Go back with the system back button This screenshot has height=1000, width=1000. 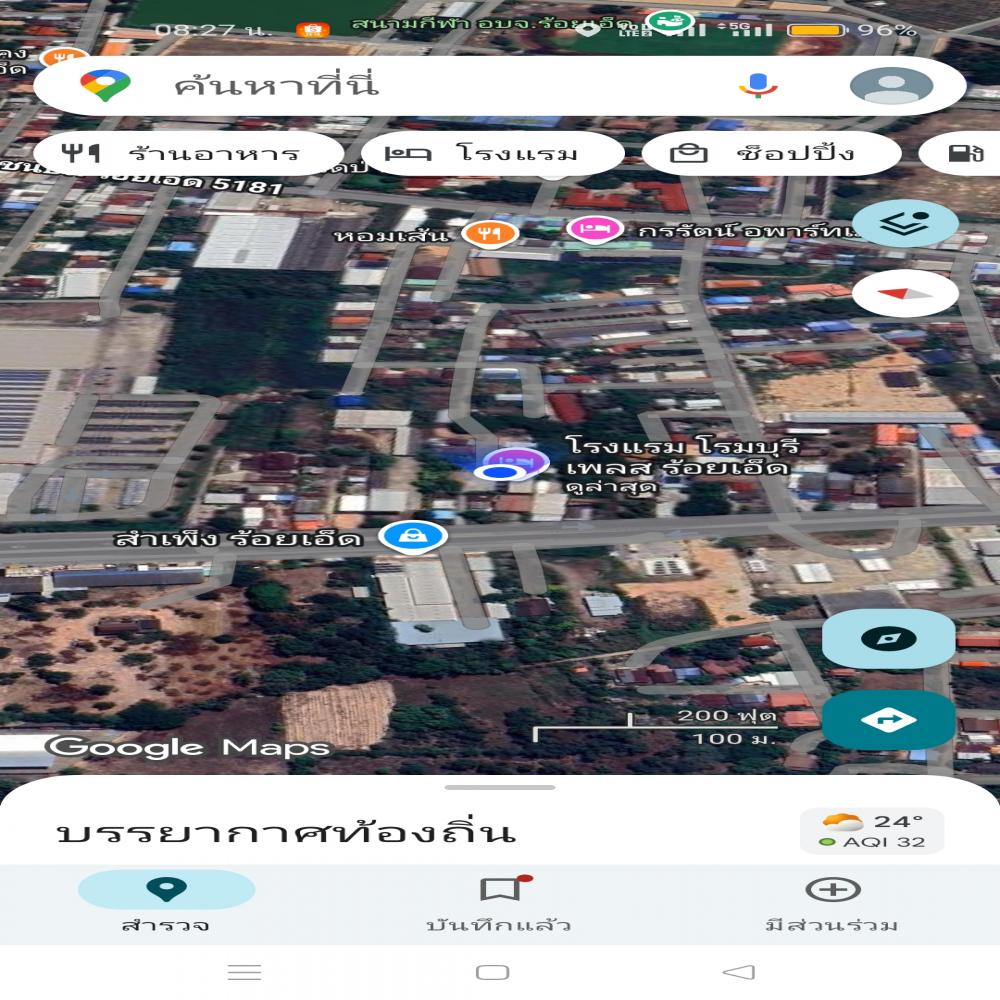tap(738, 972)
